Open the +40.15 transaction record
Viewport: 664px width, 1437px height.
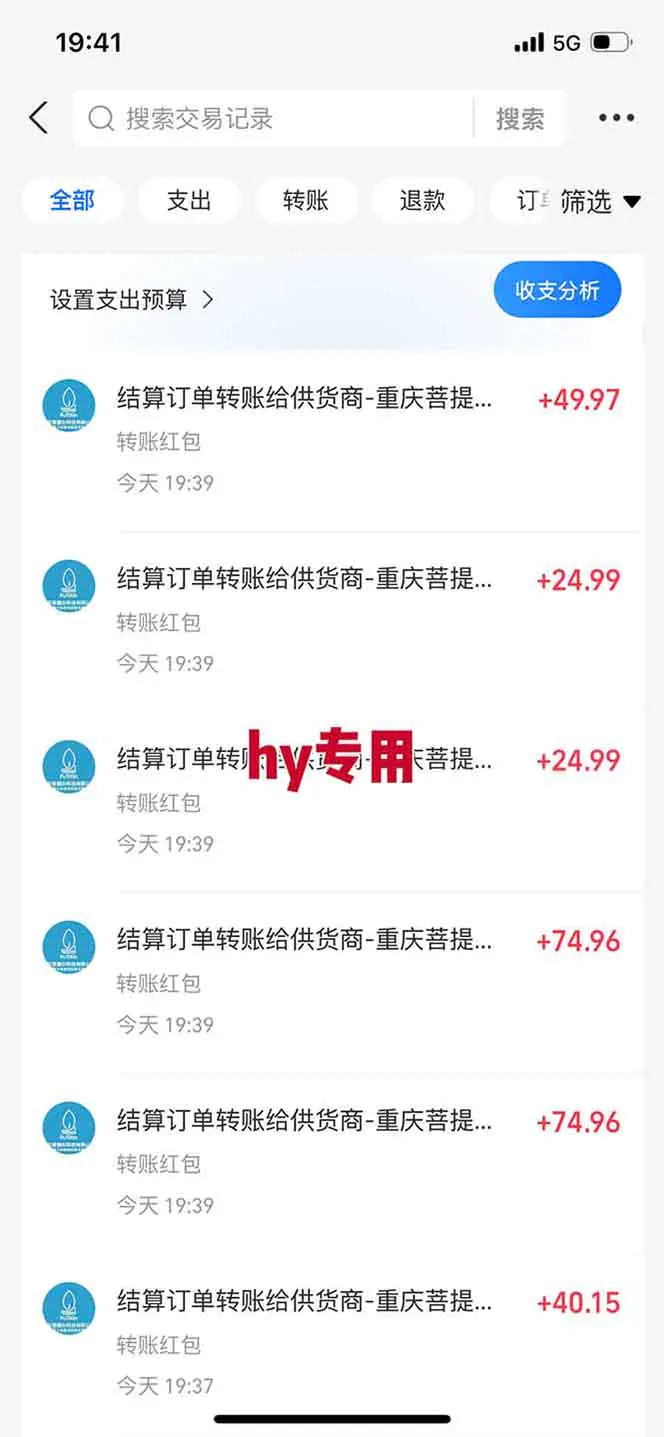pyautogui.click(x=330, y=1343)
